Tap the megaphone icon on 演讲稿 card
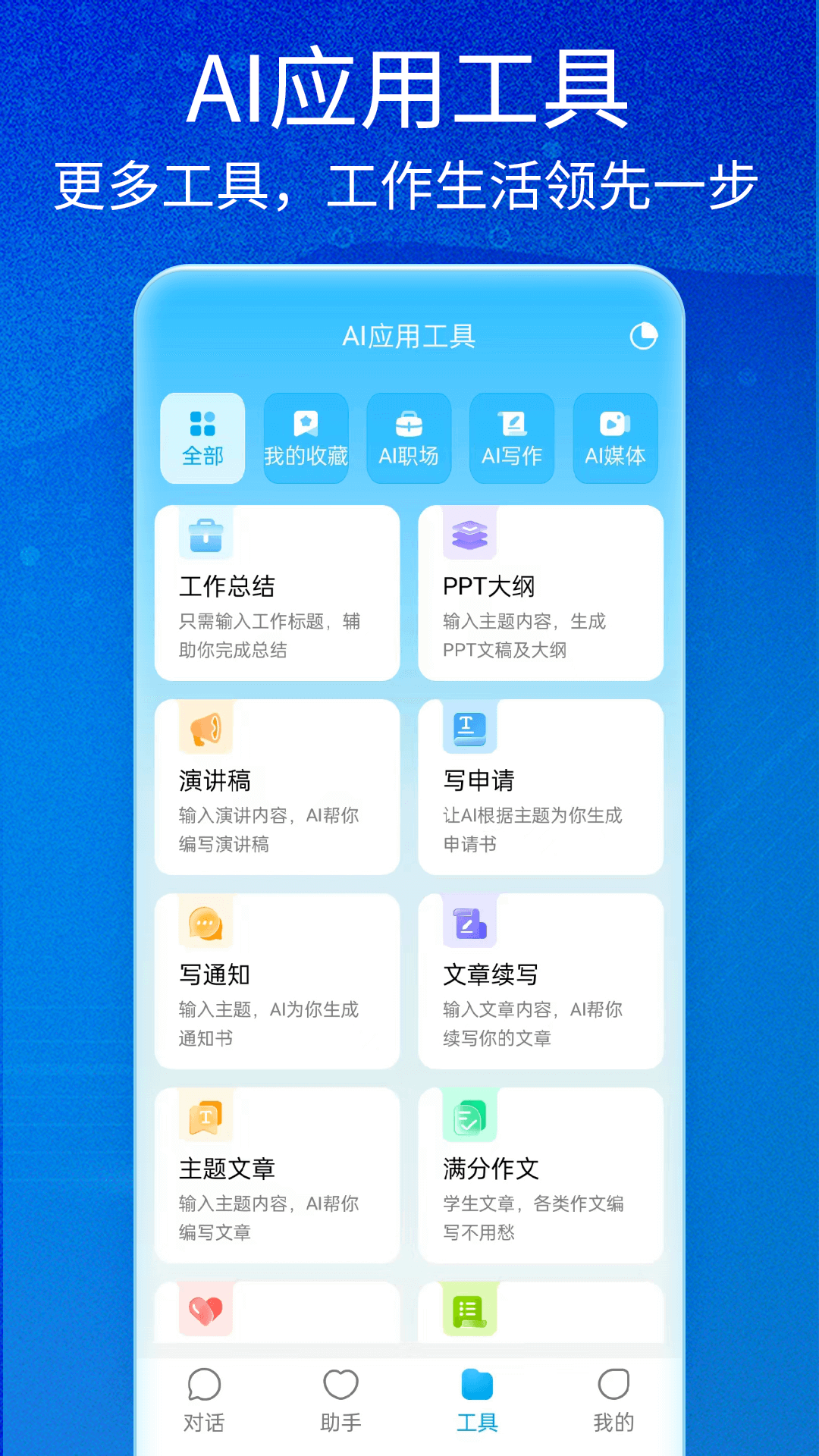The height and width of the screenshot is (1456, 819). tap(205, 728)
